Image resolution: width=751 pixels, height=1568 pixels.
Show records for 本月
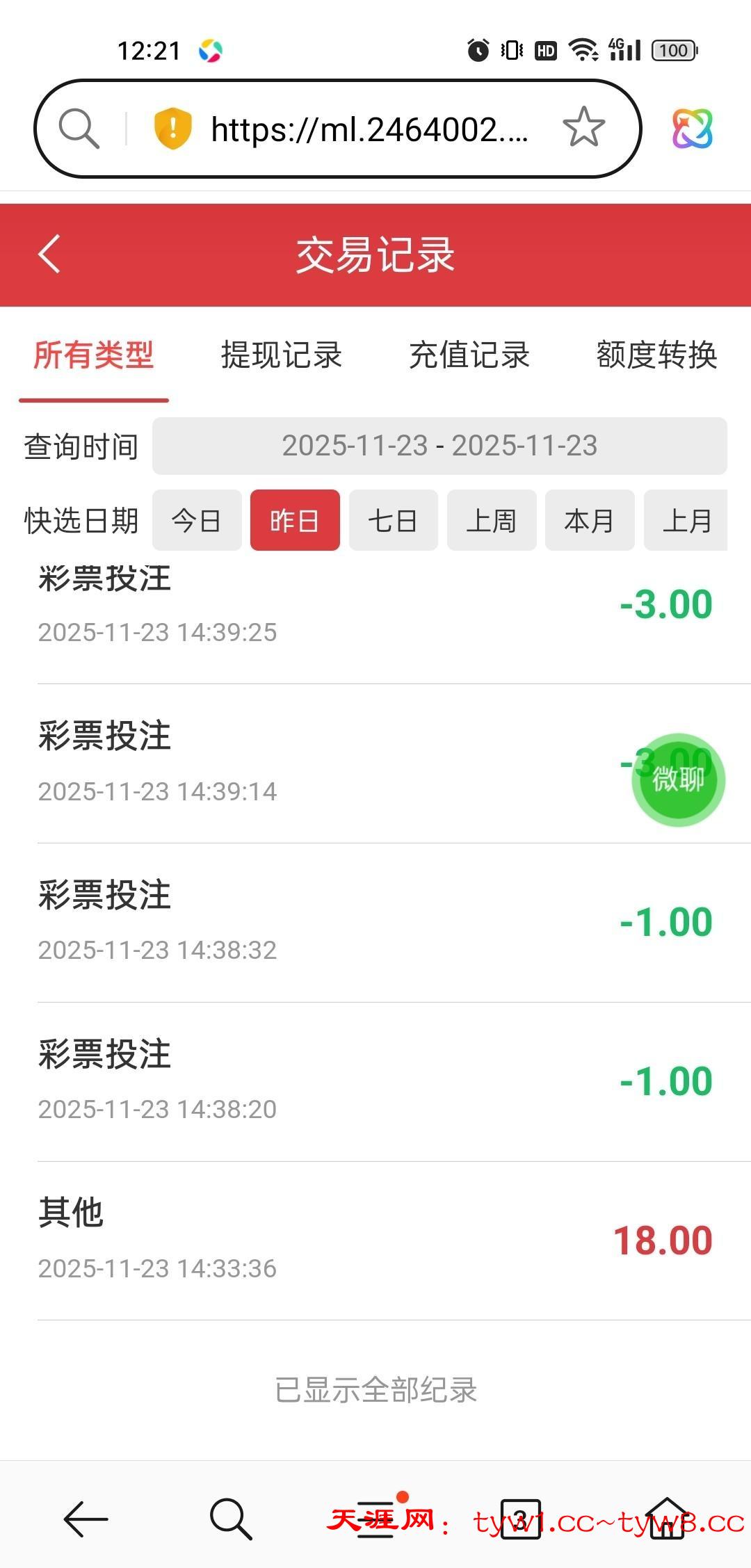[590, 521]
